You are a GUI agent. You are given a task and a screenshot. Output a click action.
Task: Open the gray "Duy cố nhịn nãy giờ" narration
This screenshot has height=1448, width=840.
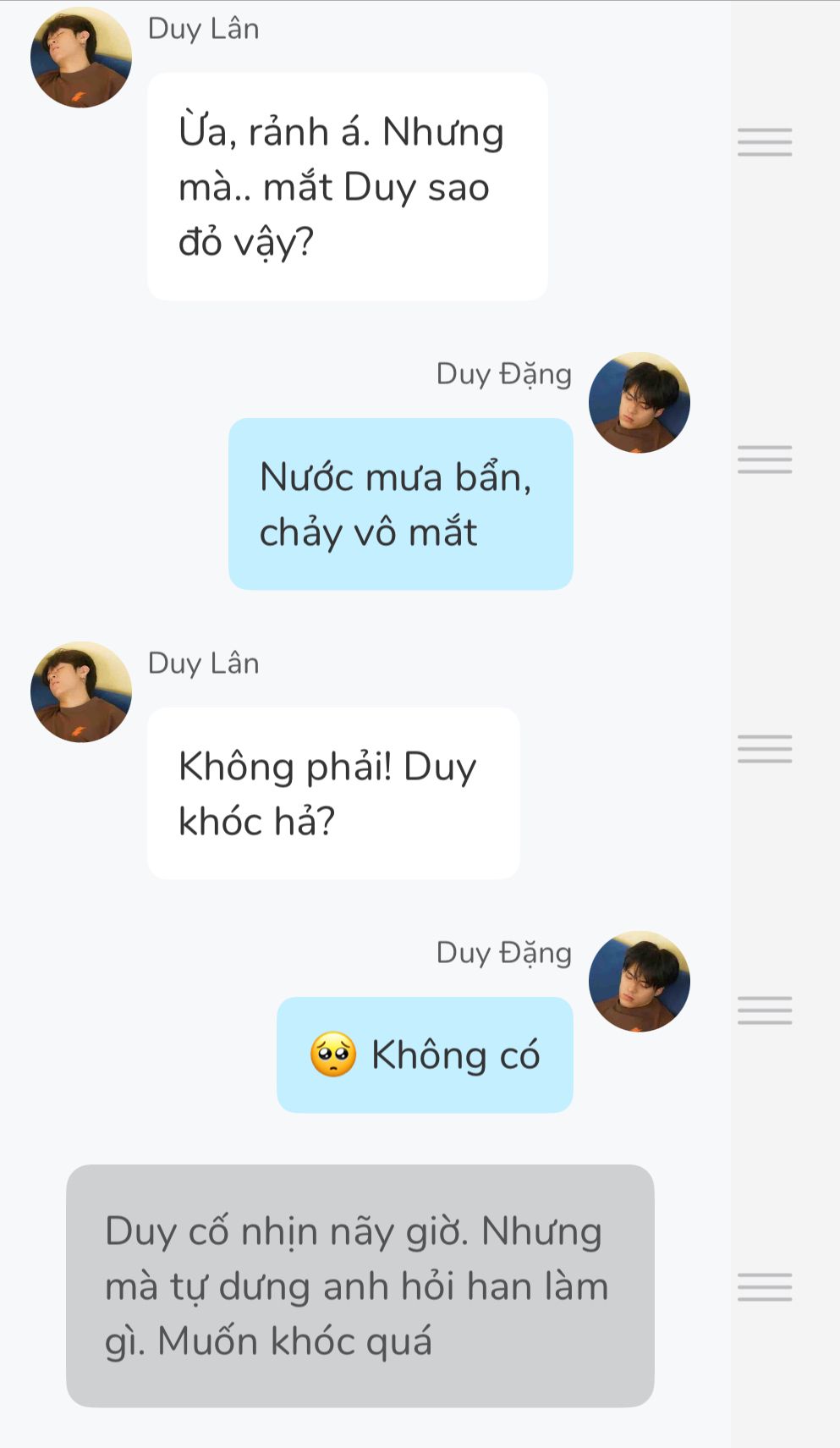(x=360, y=1286)
